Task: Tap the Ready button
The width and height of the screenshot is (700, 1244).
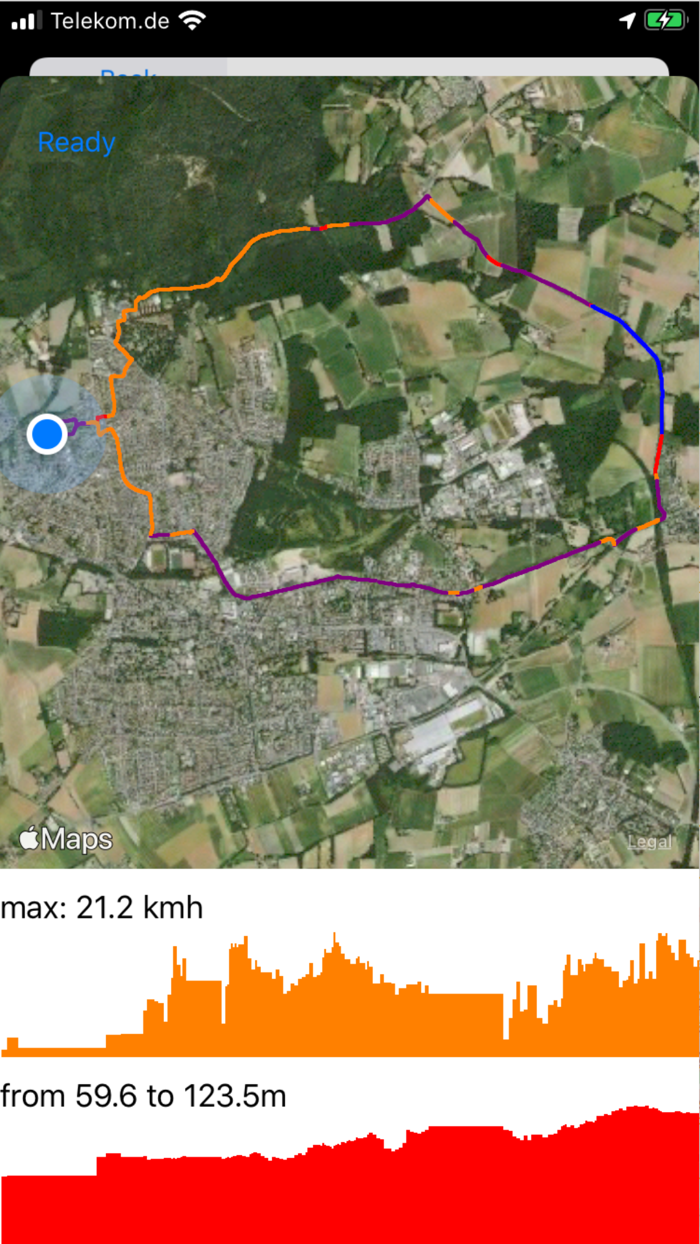Action: coord(76,143)
